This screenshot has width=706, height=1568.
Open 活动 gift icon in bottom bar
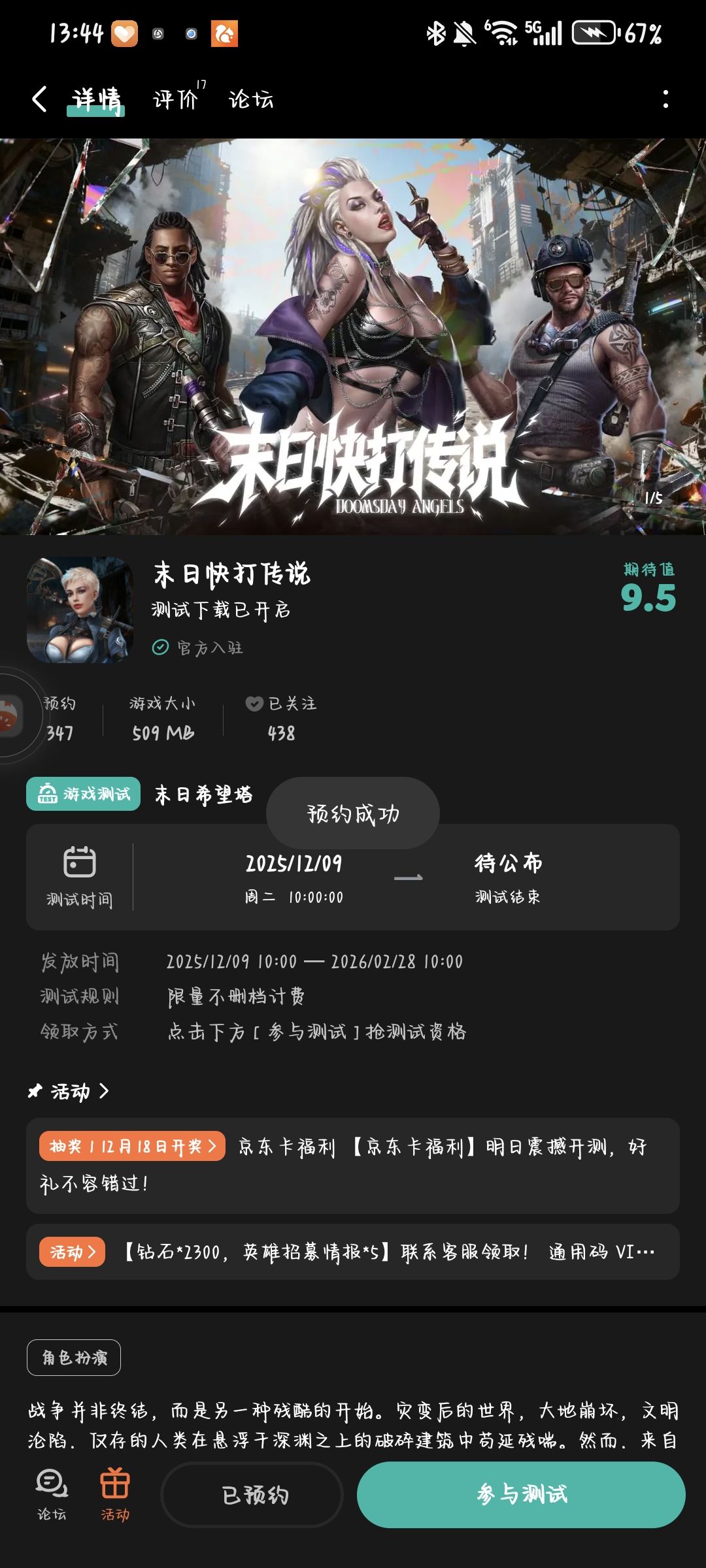pos(115,1495)
